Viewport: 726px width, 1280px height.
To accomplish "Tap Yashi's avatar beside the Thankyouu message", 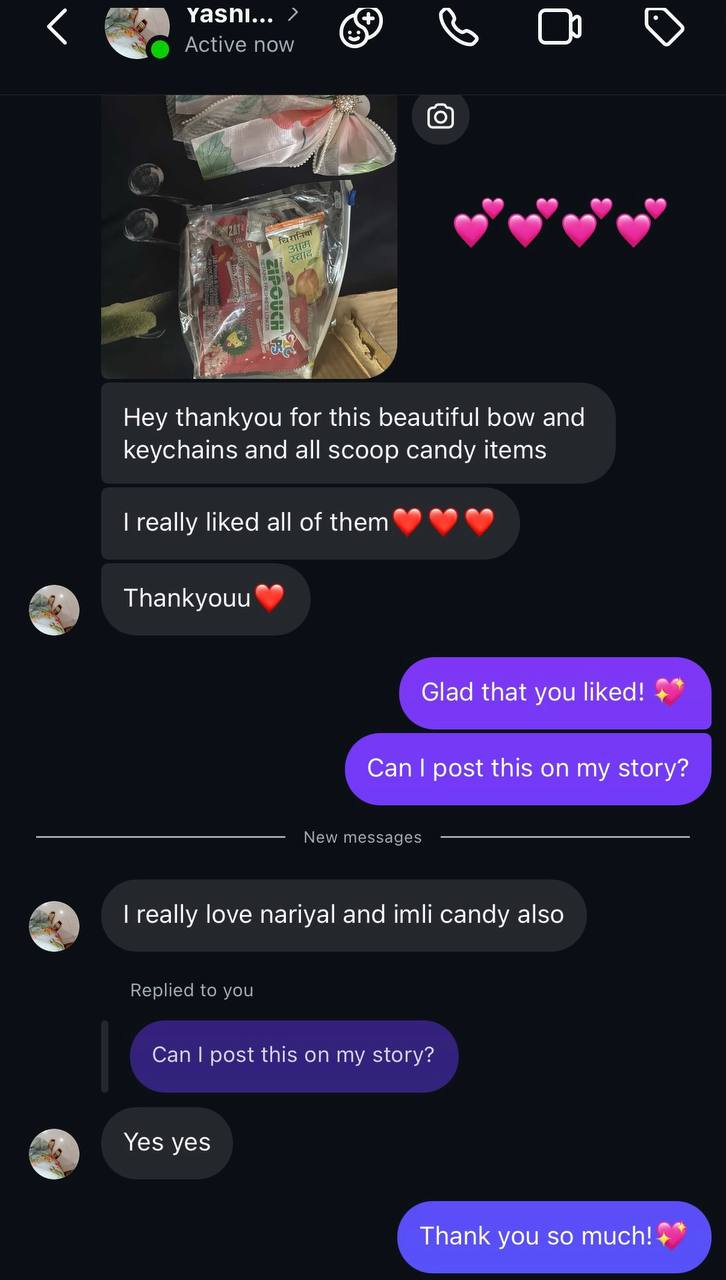I will [54, 609].
